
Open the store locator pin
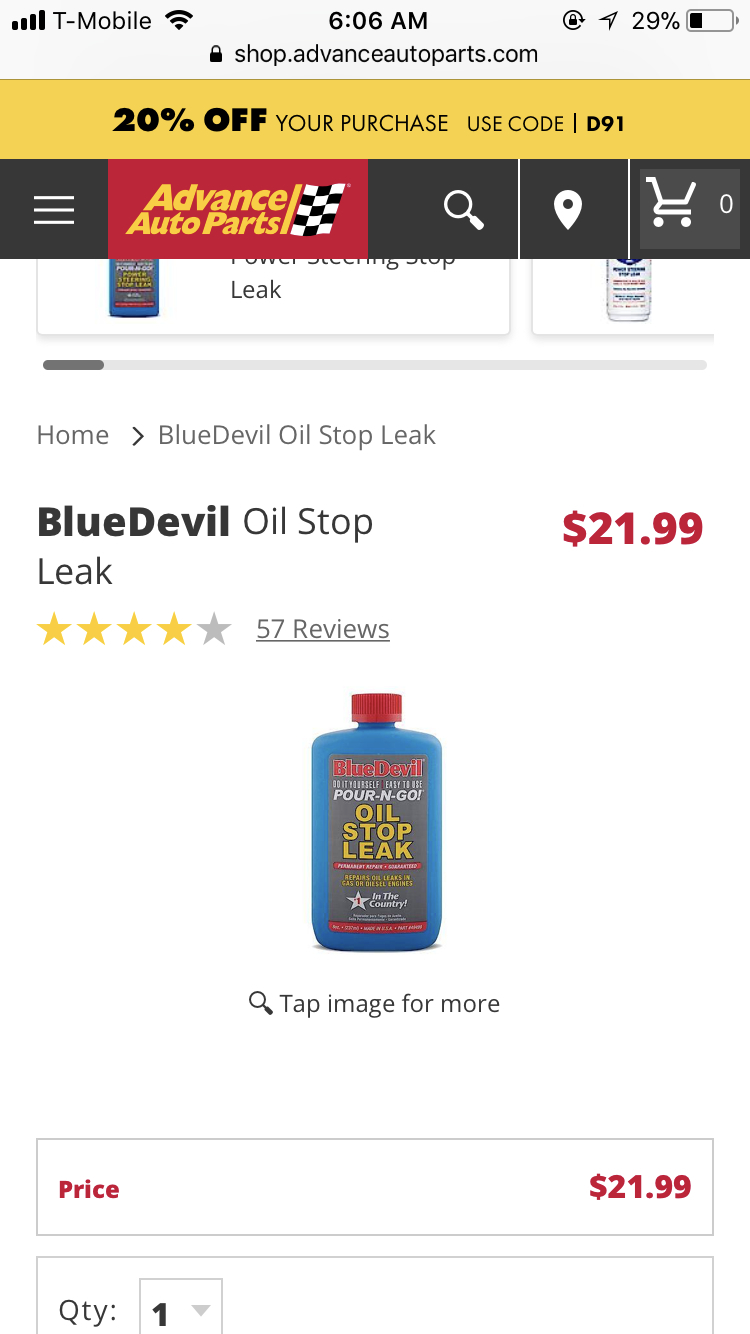568,210
